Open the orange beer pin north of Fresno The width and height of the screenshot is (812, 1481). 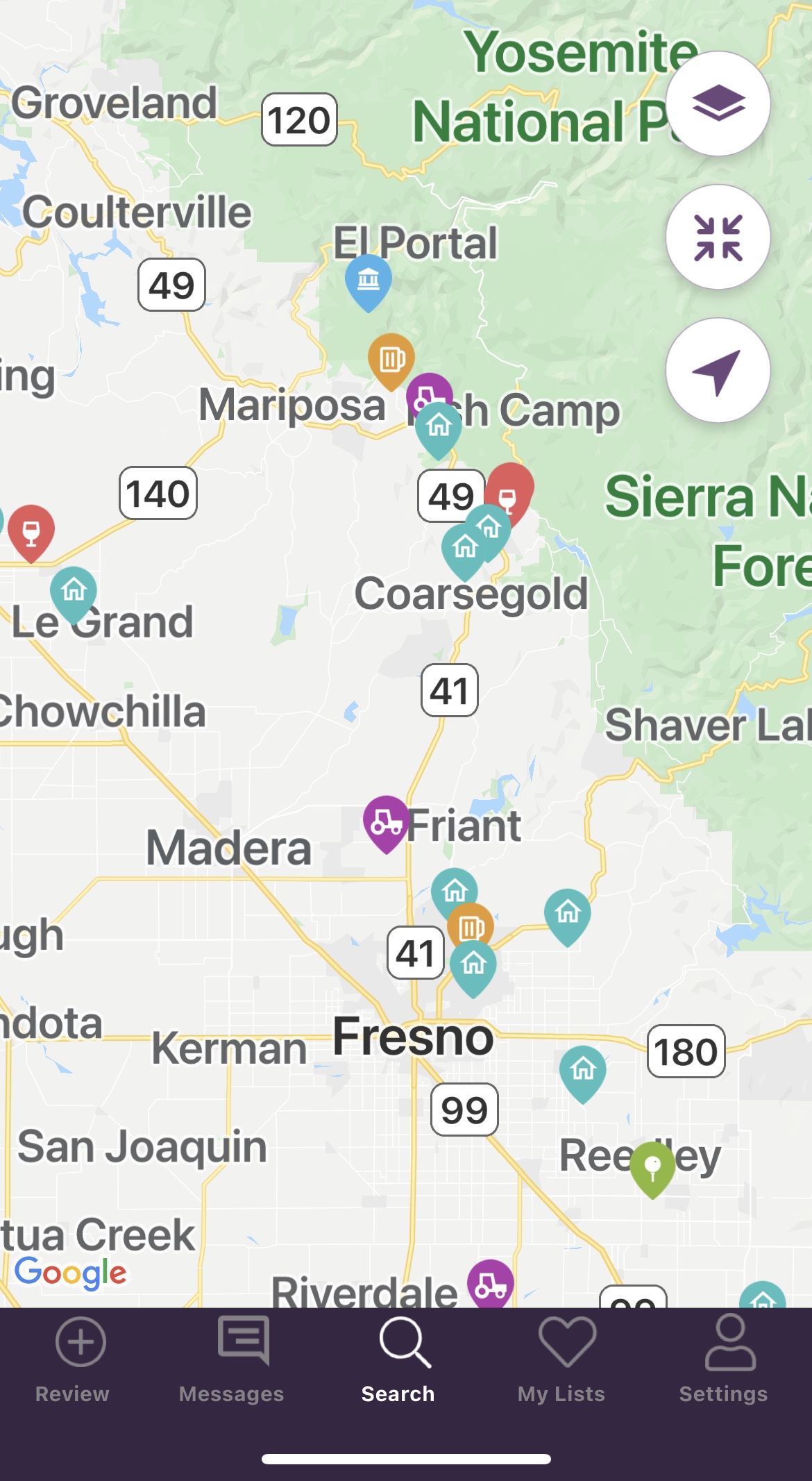(471, 924)
